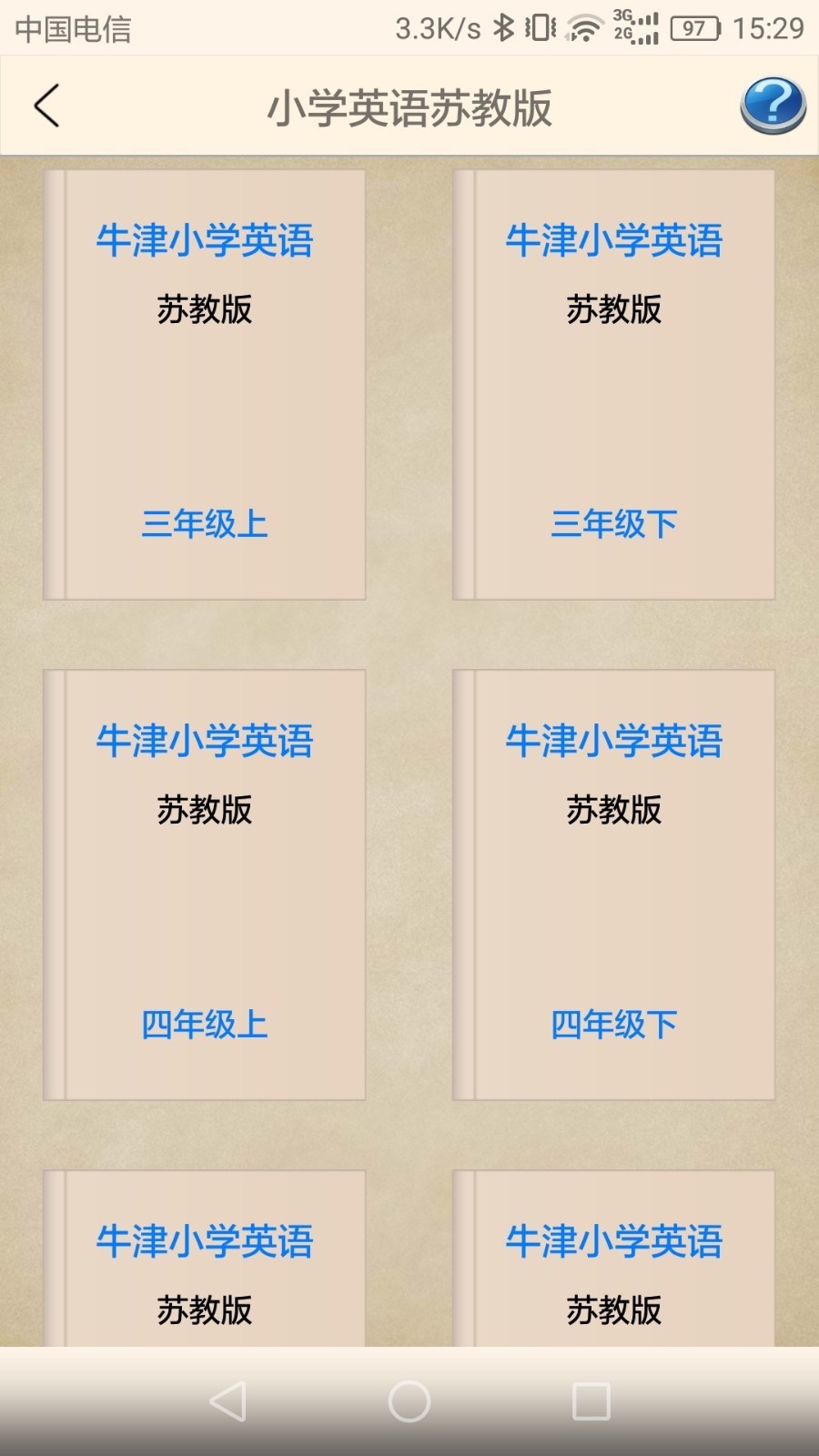Tap the system home button
The image size is (819, 1456).
click(409, 1401)
